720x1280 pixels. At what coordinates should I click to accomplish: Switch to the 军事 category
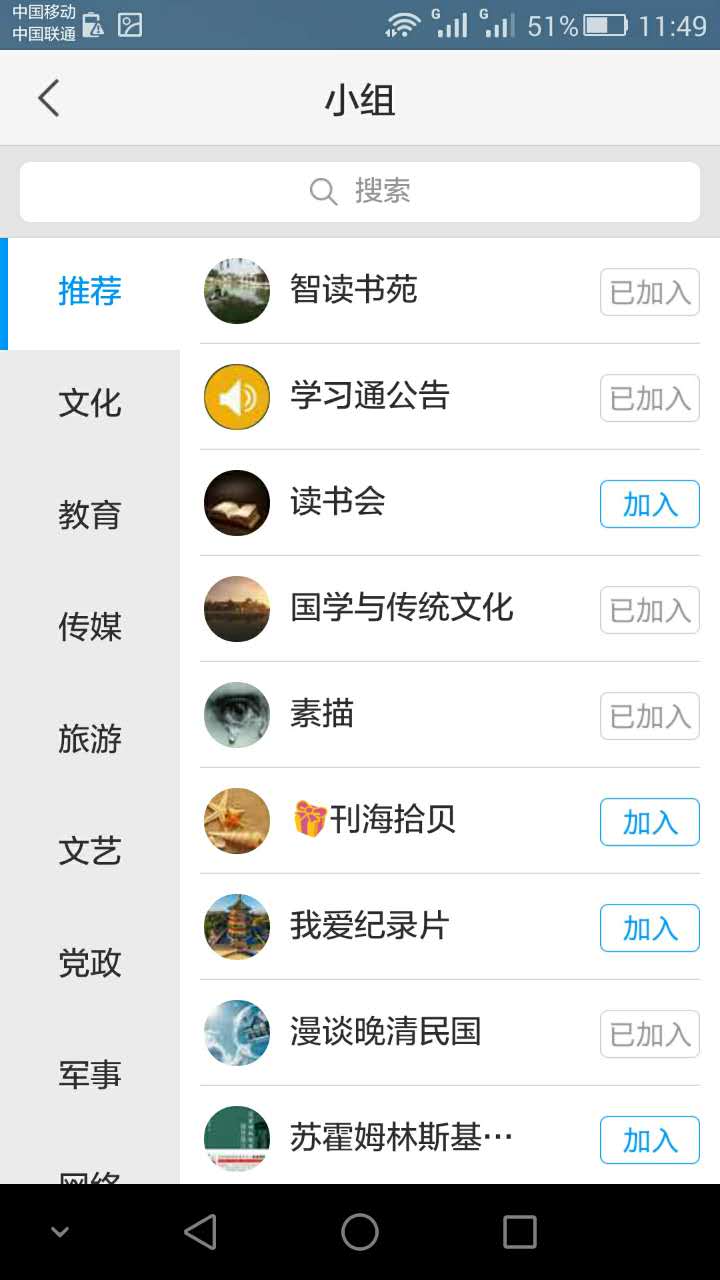pos(90,1075)
